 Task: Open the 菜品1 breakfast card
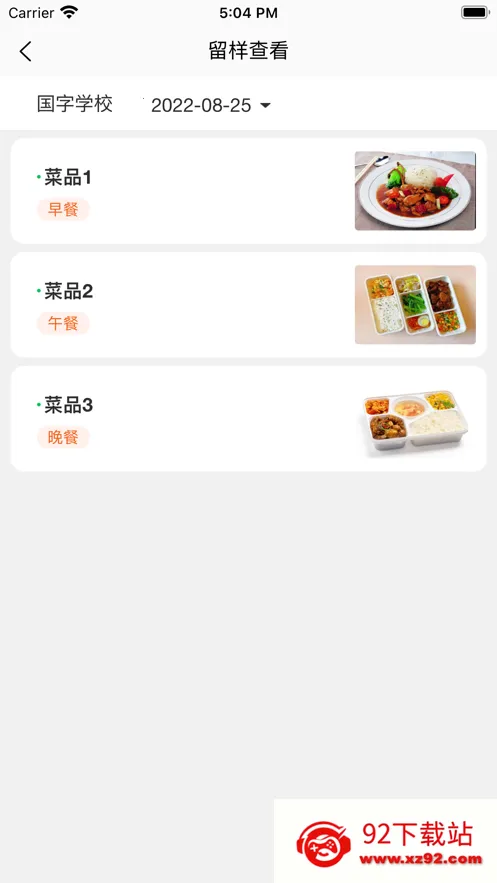point(248,191)
